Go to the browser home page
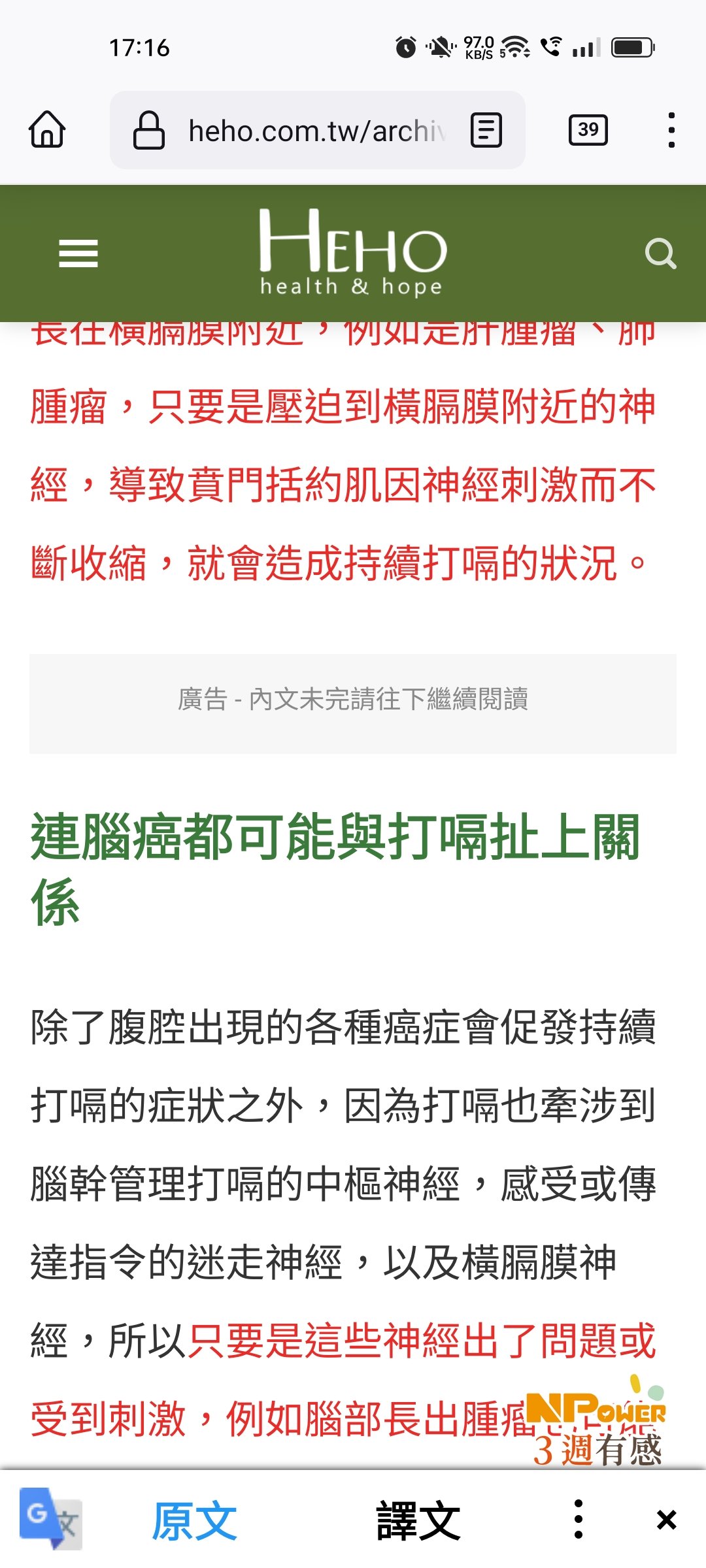The image size is (706, 1568). click(x=47, y=130)
